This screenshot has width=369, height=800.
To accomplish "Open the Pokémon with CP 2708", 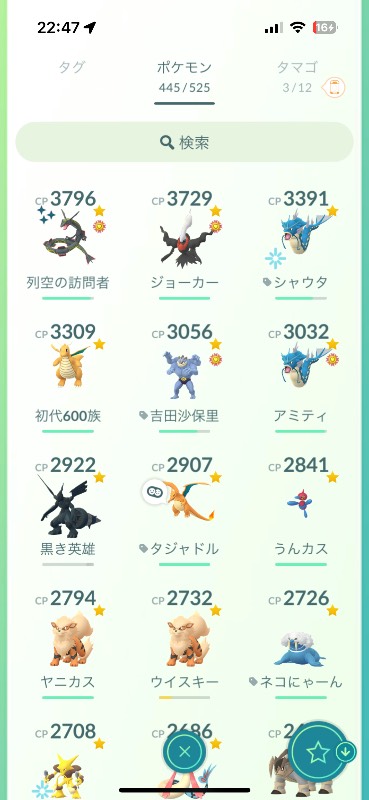I will 68,760.
